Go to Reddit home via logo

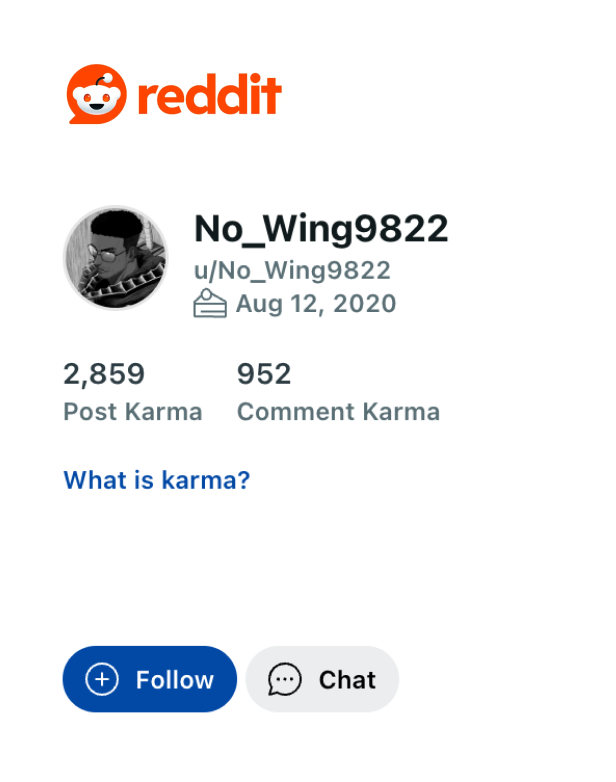(x=174, y=95)
